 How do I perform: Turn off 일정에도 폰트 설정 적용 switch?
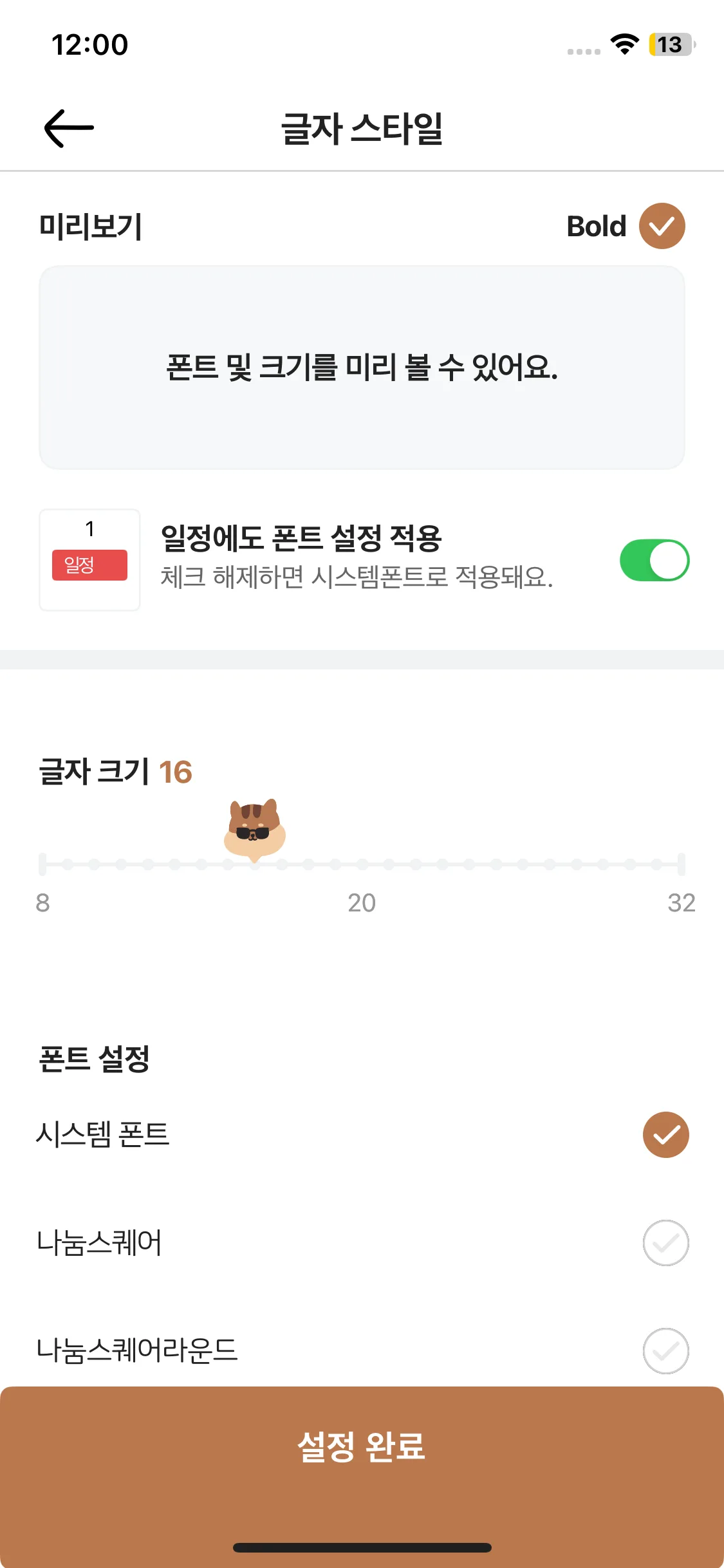point(654,561)
